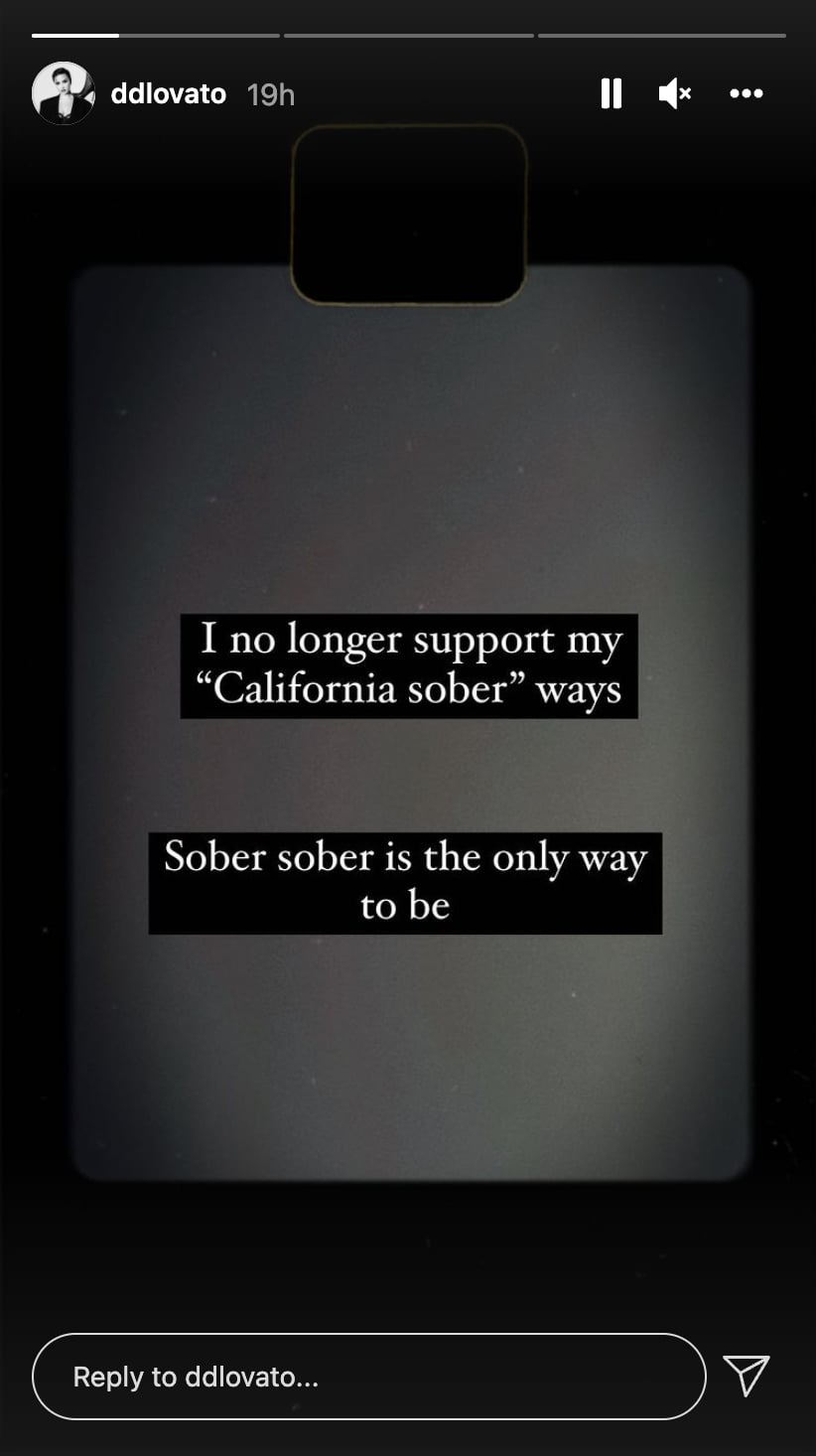This screenshot has width=816, height=1456.
Task: Open ddlovato's profile picture
Action: click(x=64, y=93)
